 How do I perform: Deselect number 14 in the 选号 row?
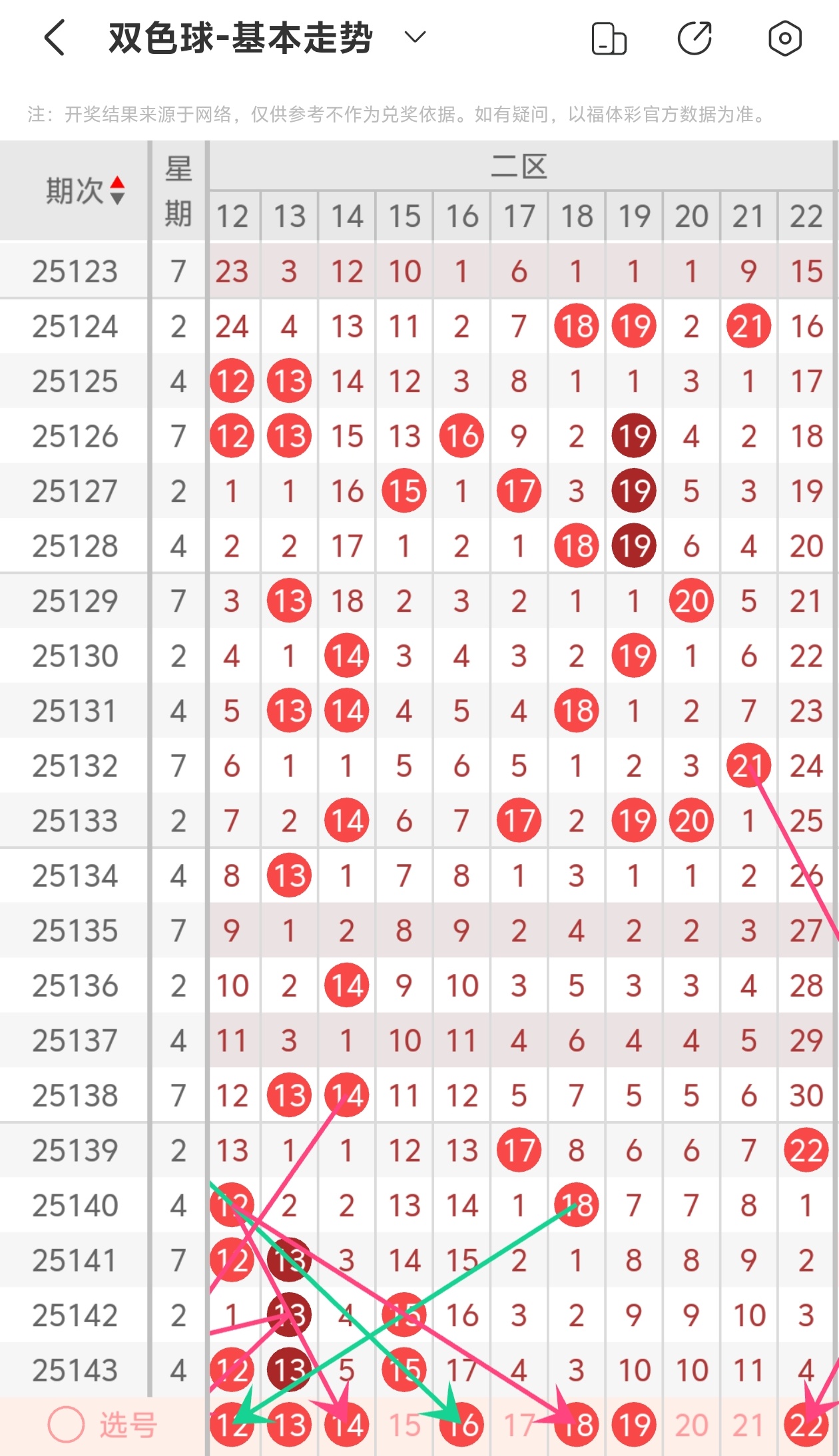tap(347, 1425)
